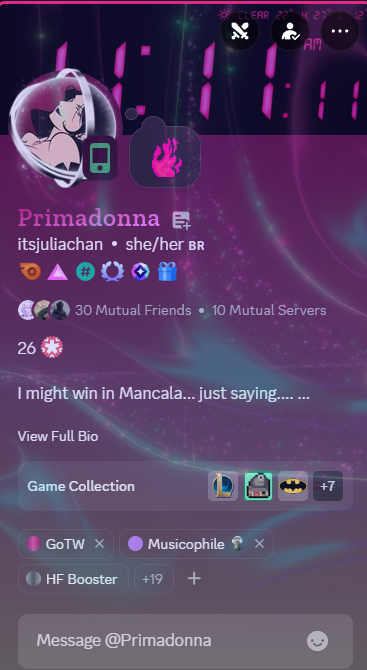
Task: Add a new role with the plus
Action: [194, 579]
